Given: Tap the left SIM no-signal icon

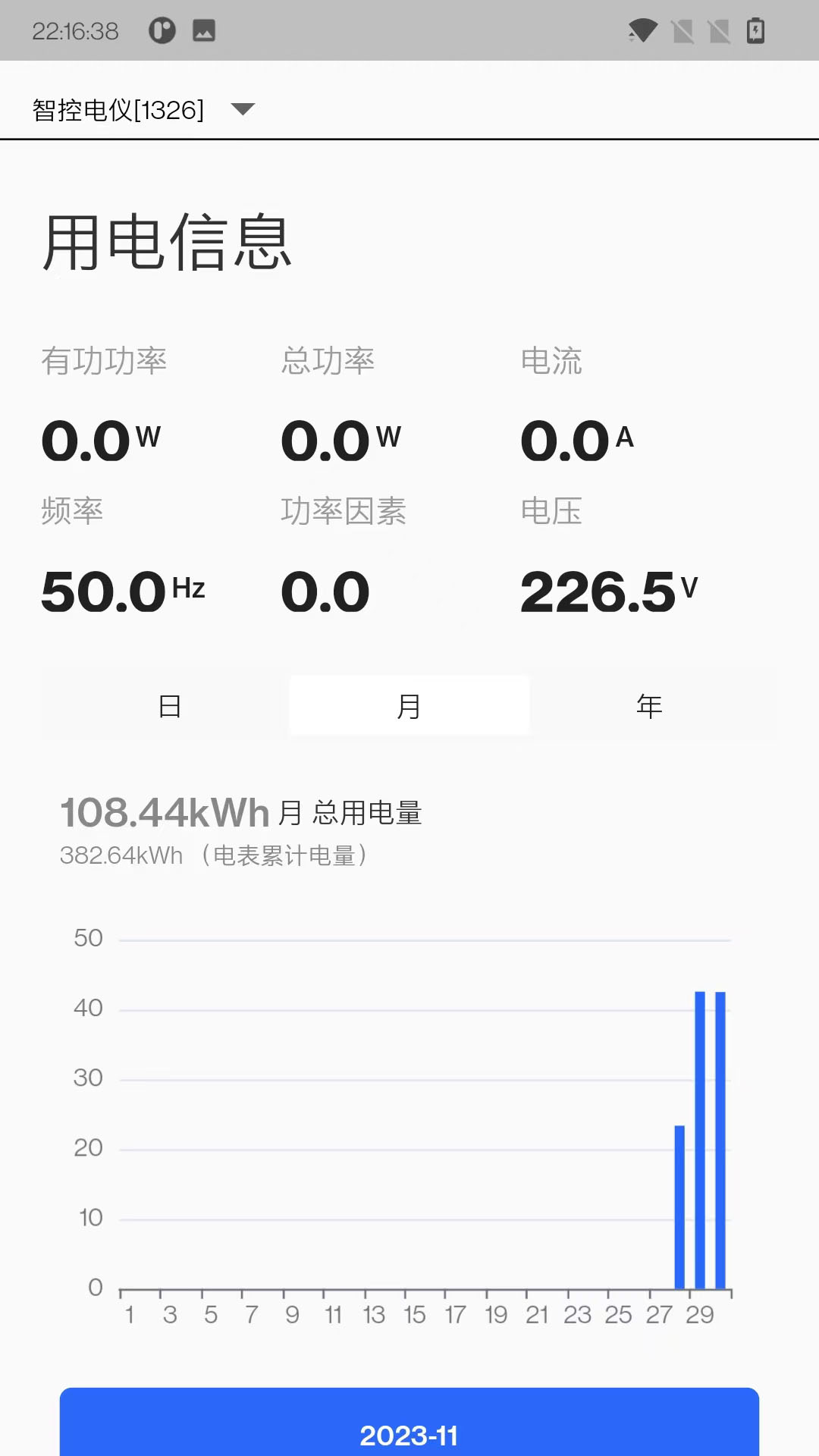Looking at the screenshot, I should pos(681,30).
